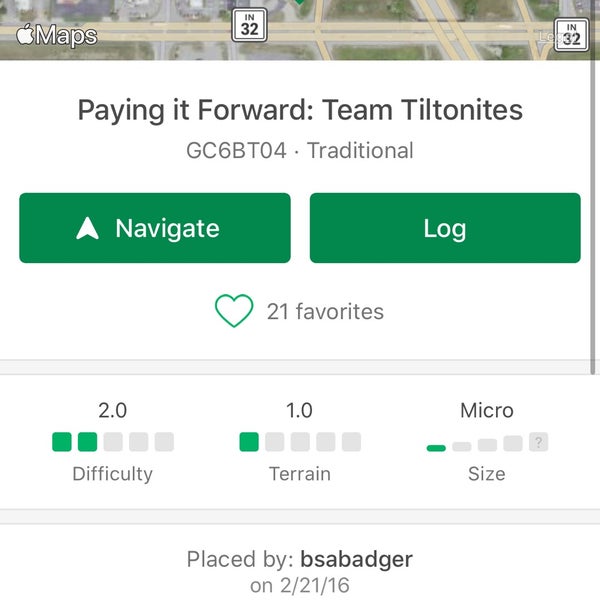This screenshot has width=600, height=600.
Task: Log this geocache find
Action: tap(445, 228)
